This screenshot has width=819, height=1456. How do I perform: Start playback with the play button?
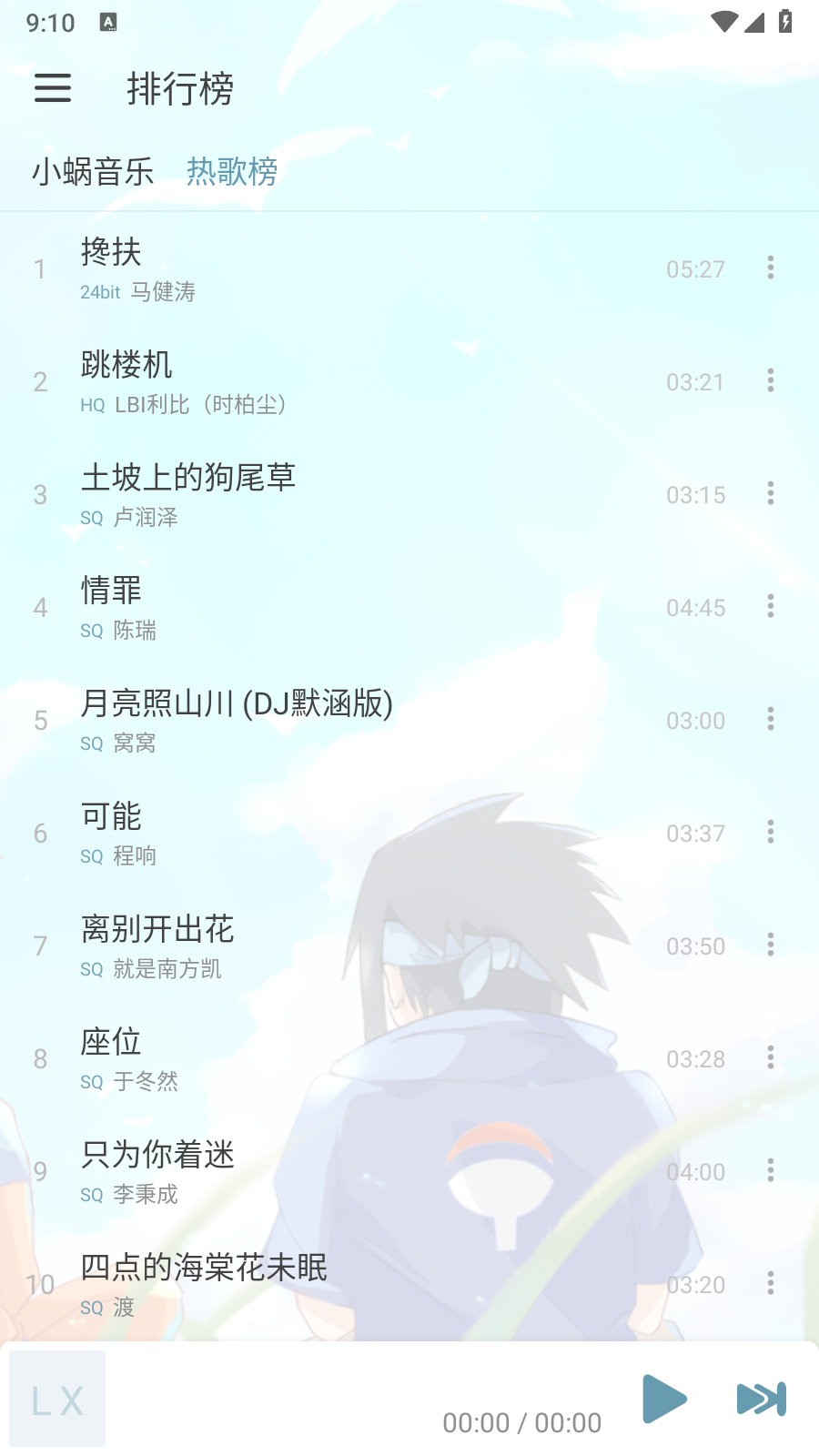pos(664,1399)
